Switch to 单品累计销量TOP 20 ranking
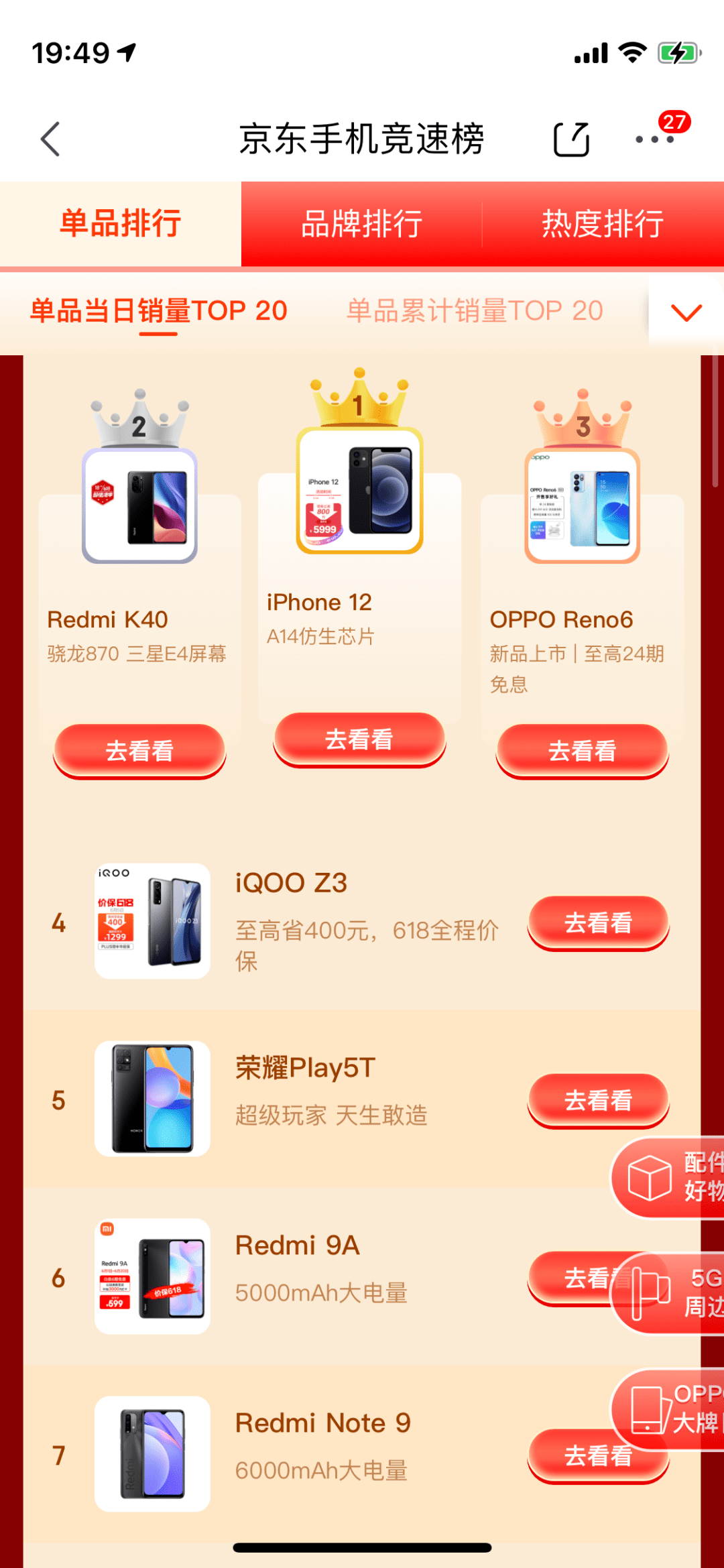The image size is (724, 1568). click(475, 310)
